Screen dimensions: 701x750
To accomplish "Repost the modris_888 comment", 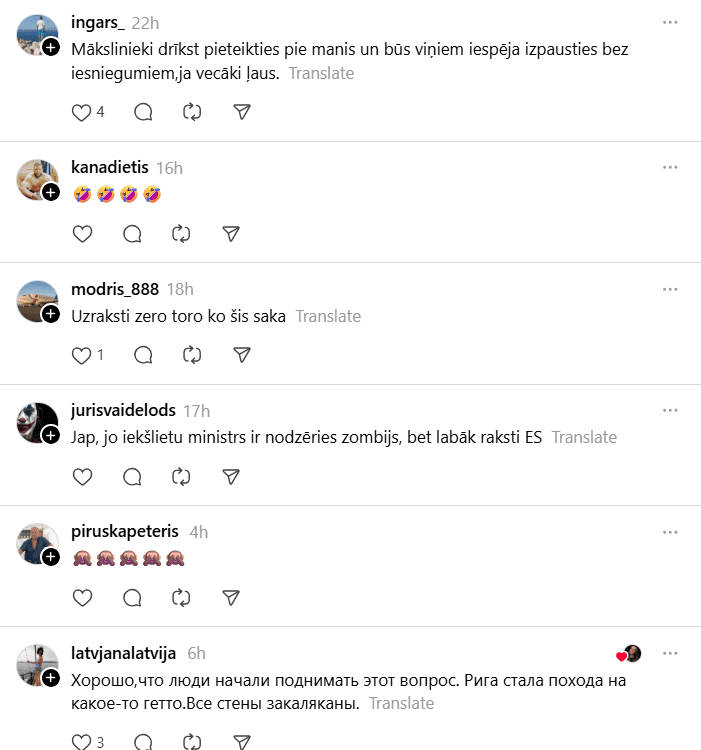I will (x=192, y=354).
